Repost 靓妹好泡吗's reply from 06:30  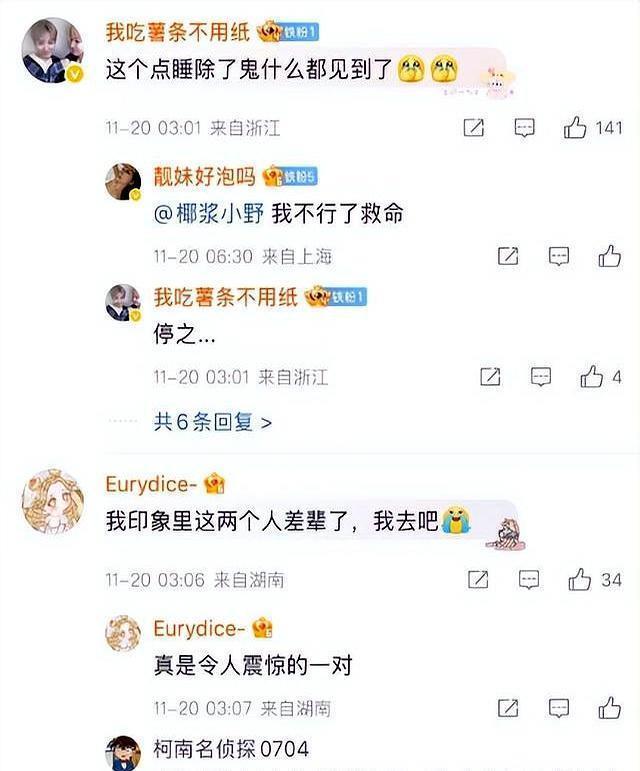[x=508, y=256]
